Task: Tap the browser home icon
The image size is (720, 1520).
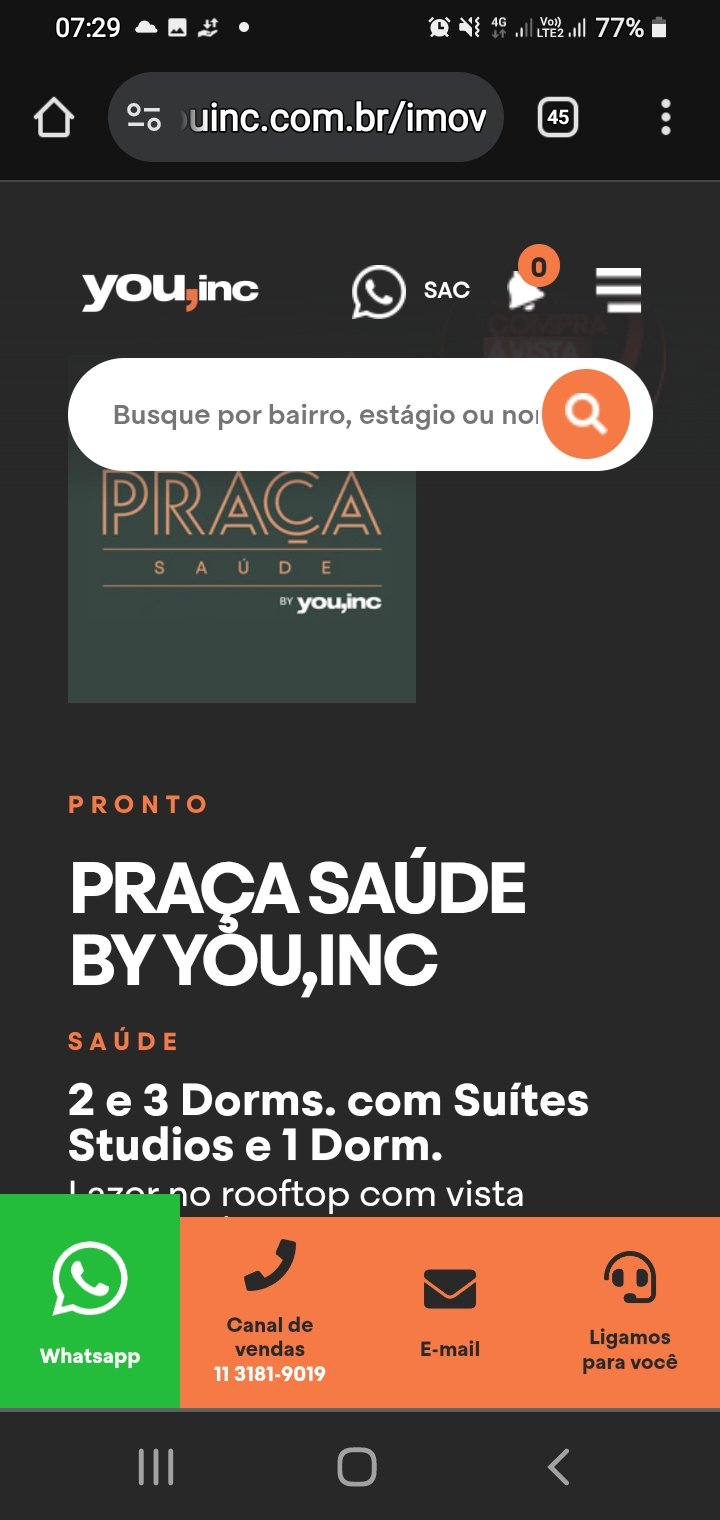Action: pos(54,118)
